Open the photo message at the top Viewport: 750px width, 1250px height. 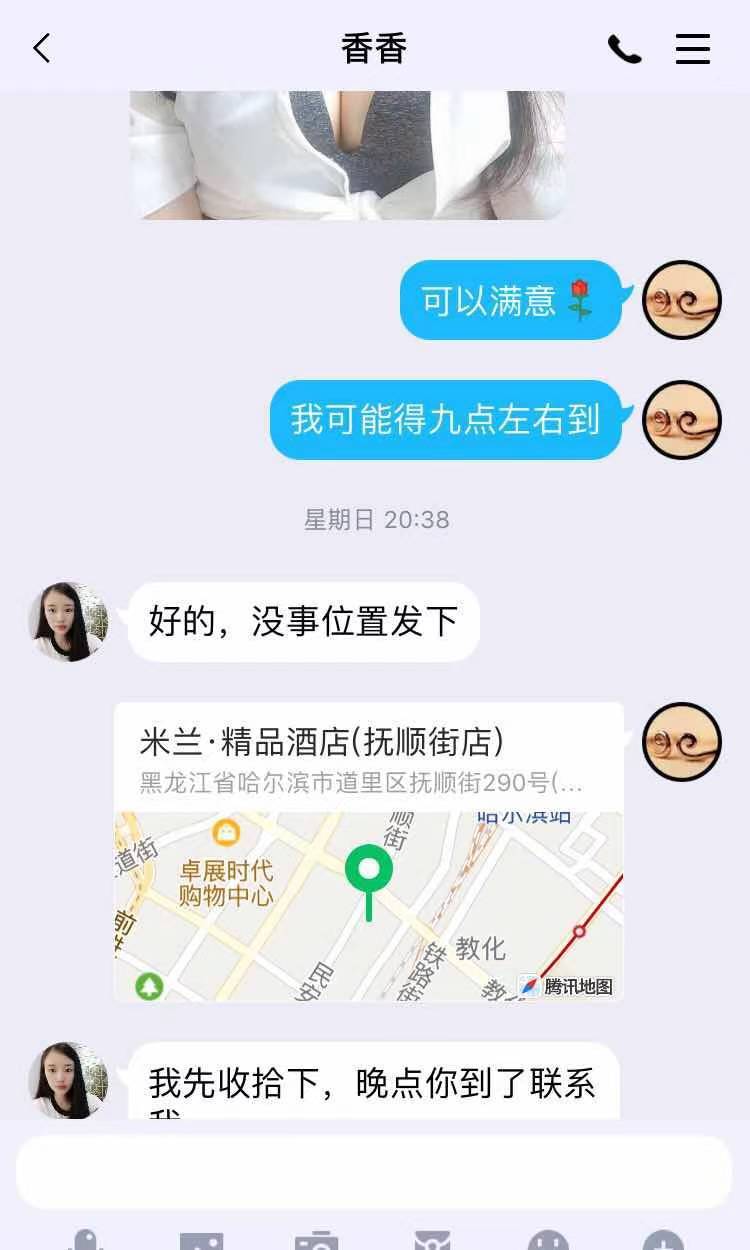click(x=347, y=155)
